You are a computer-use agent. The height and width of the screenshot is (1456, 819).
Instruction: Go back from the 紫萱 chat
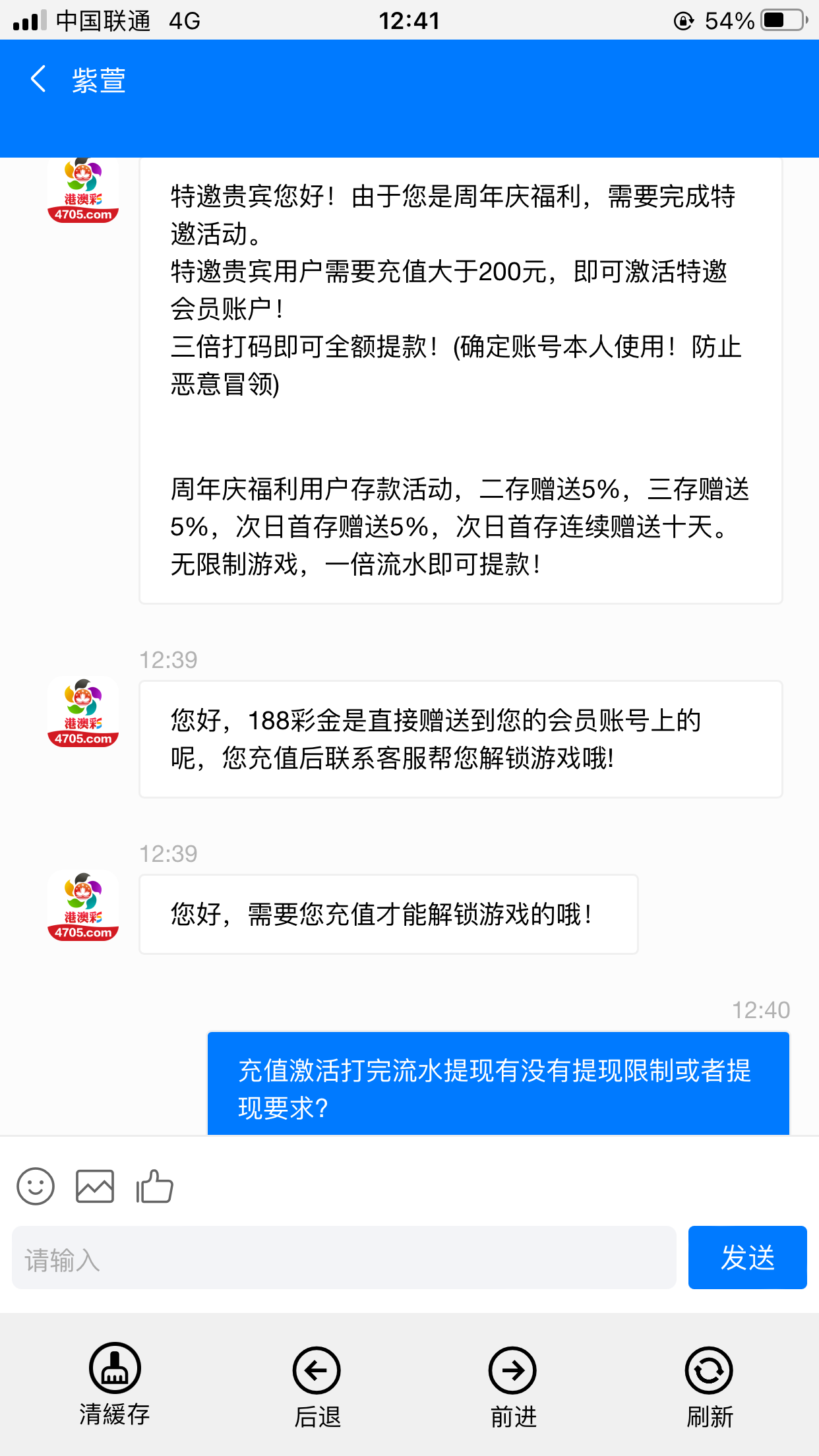pyautogui.click(x=39, y=79)
